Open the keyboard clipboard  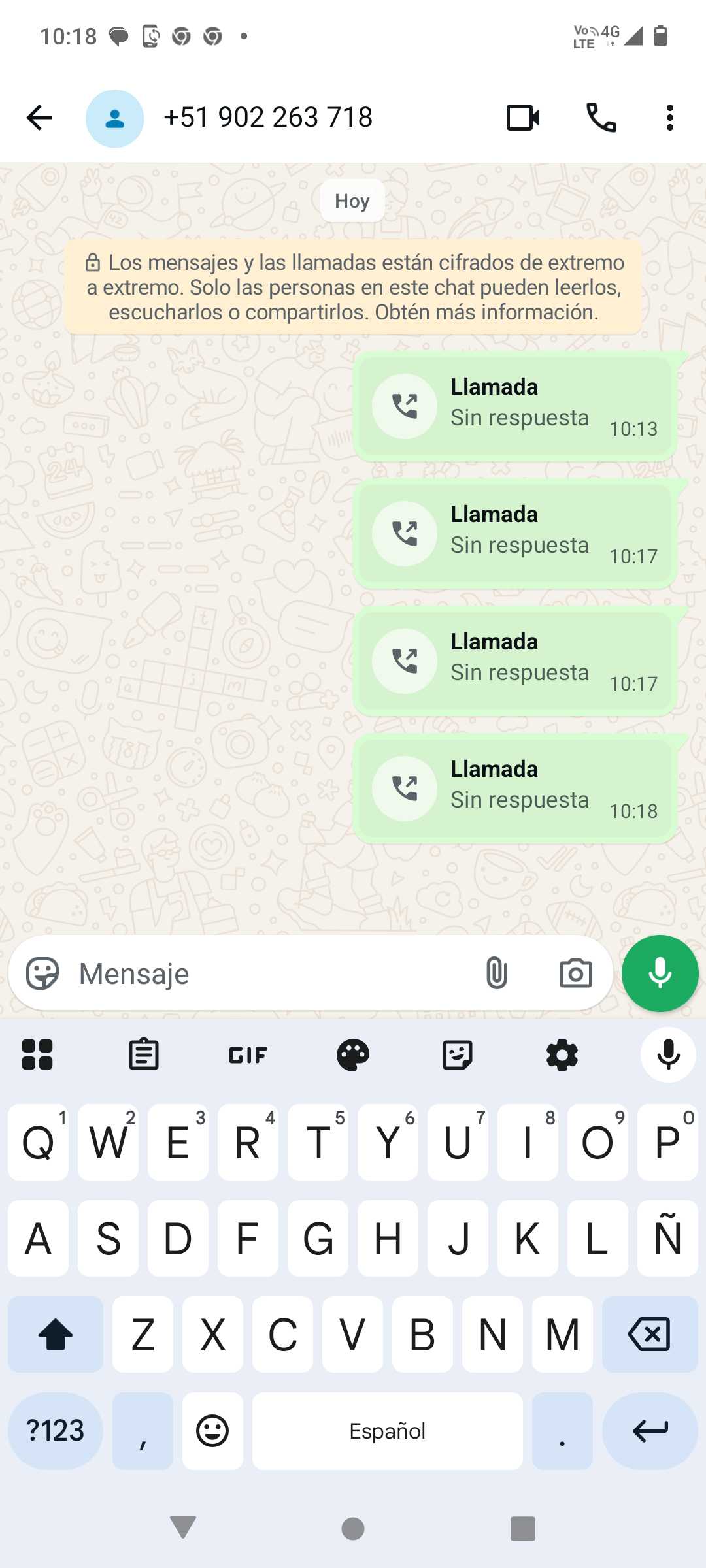pyautogui.click(x=144, y=1055)
